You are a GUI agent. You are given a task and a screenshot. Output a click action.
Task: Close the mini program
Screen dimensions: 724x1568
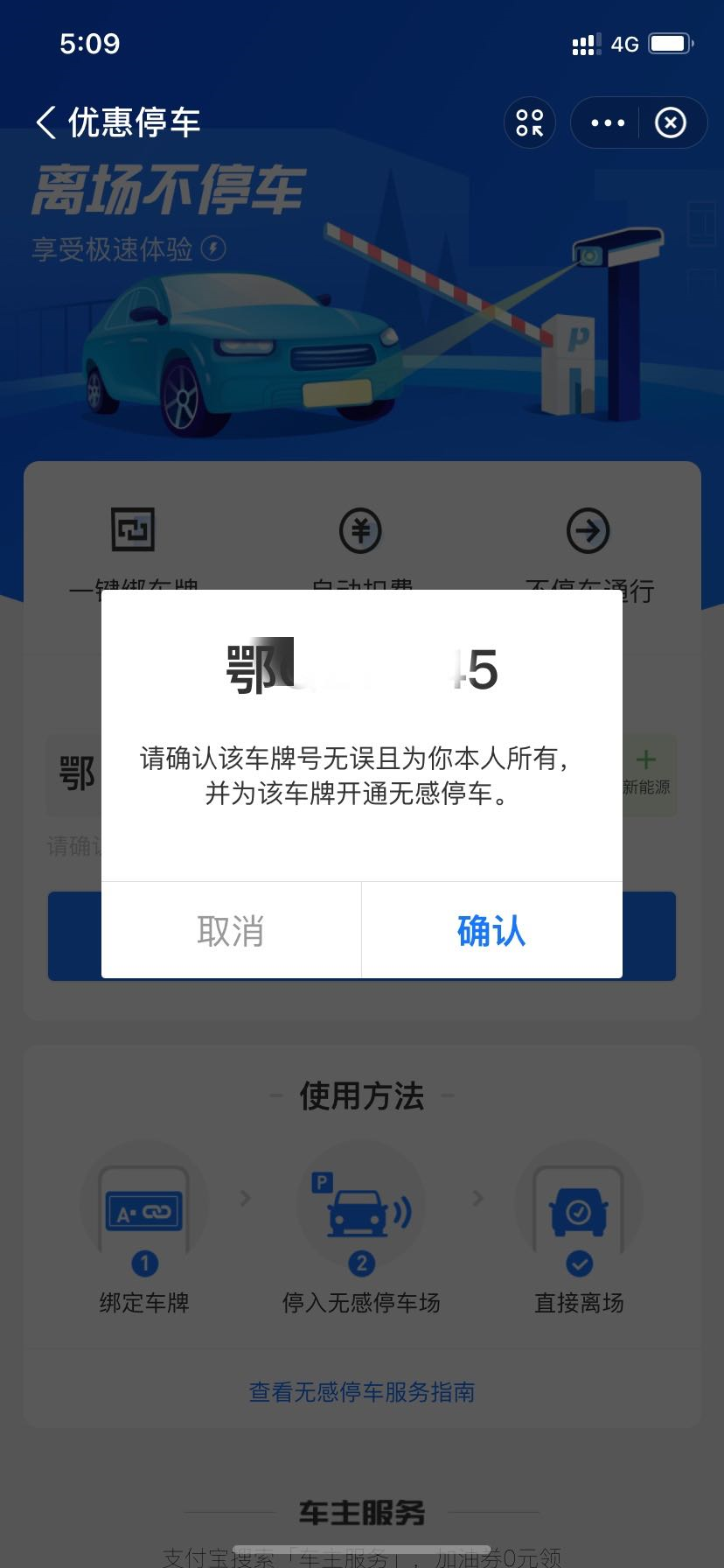coord(671,122)
